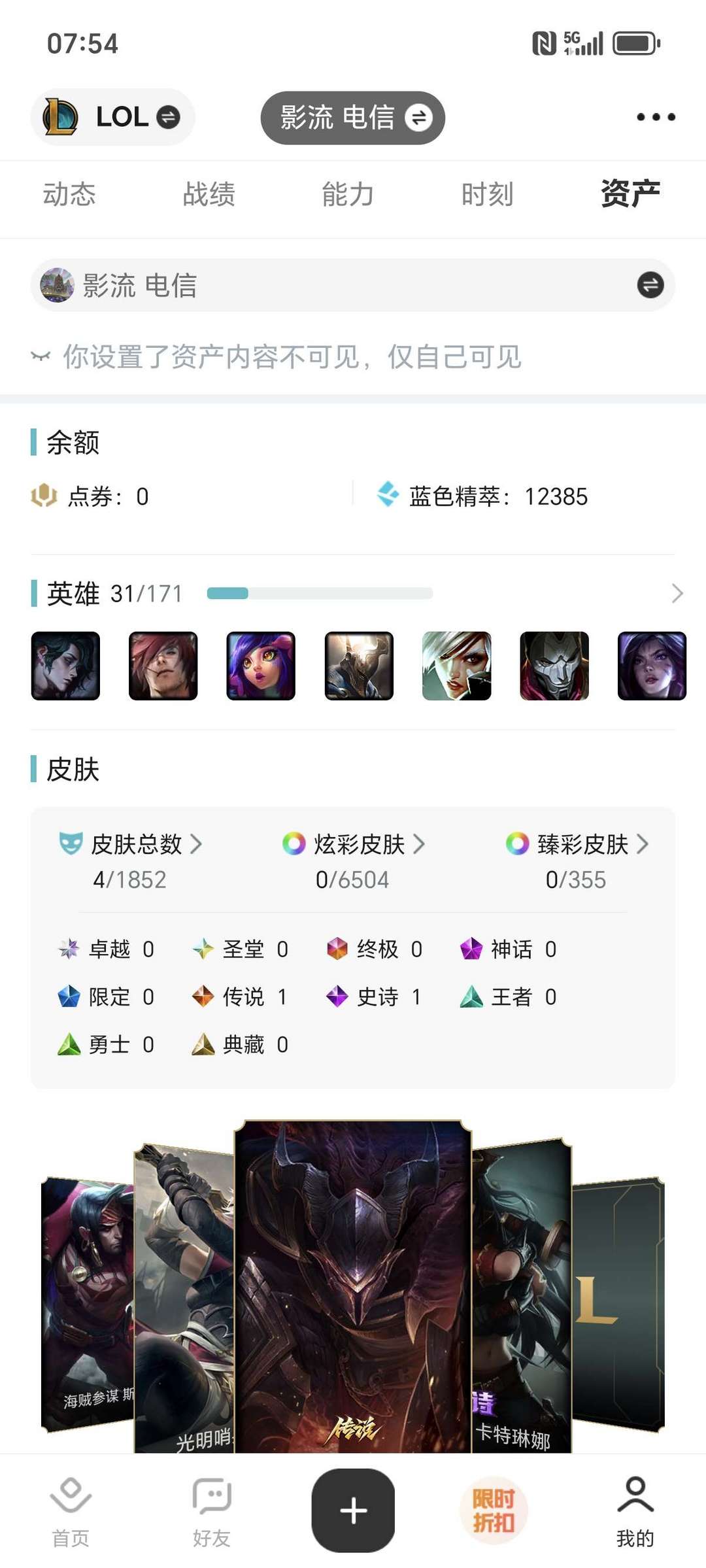The width and height of the screenshot is (706, 1568).
Task: Tap the plus create button
Action: tap(353, 1510)
